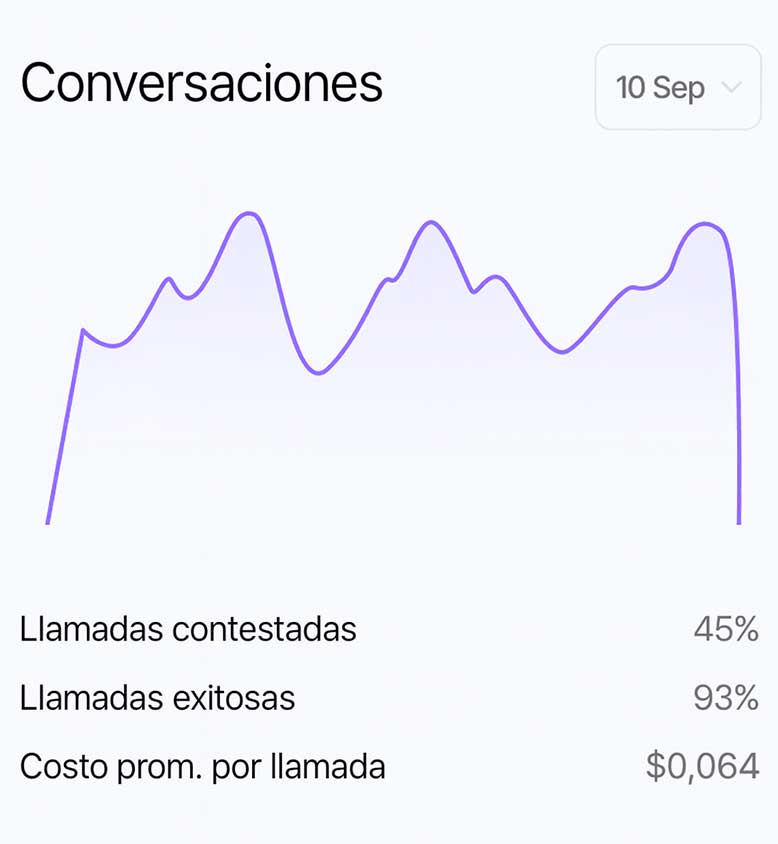Viewport: 778px width, 844px height.
Task: Select the Conversaciones heading
Action: (202, 84)
